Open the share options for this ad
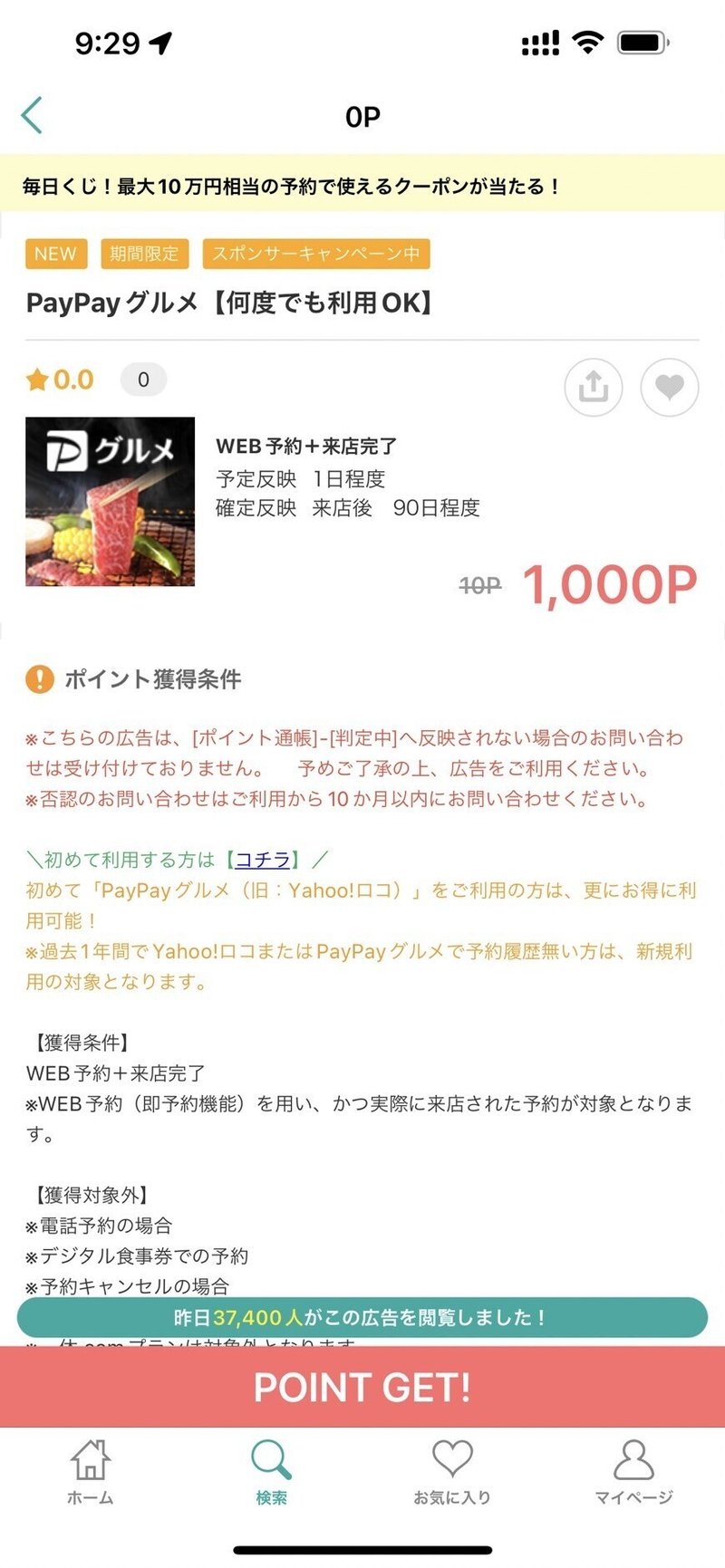This screenshot has width=725, height=1568. tap(593, 388)
